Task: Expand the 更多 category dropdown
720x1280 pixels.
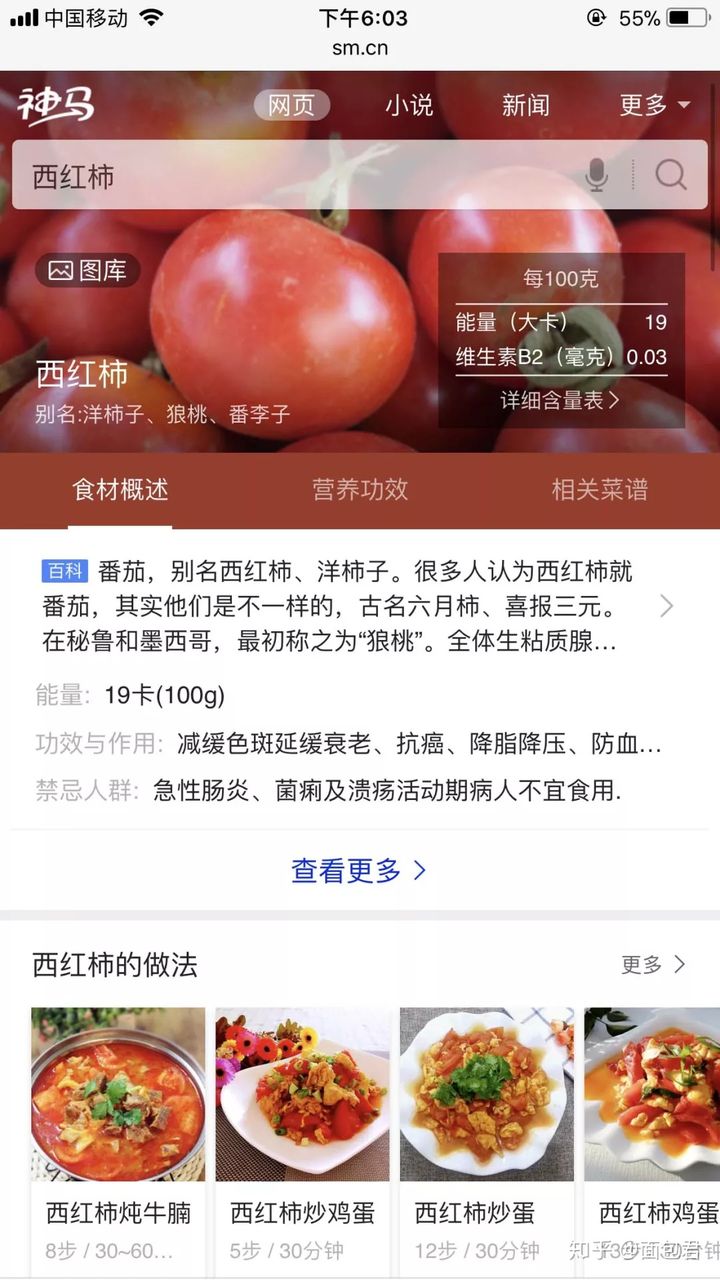Action: coord(655,105)
